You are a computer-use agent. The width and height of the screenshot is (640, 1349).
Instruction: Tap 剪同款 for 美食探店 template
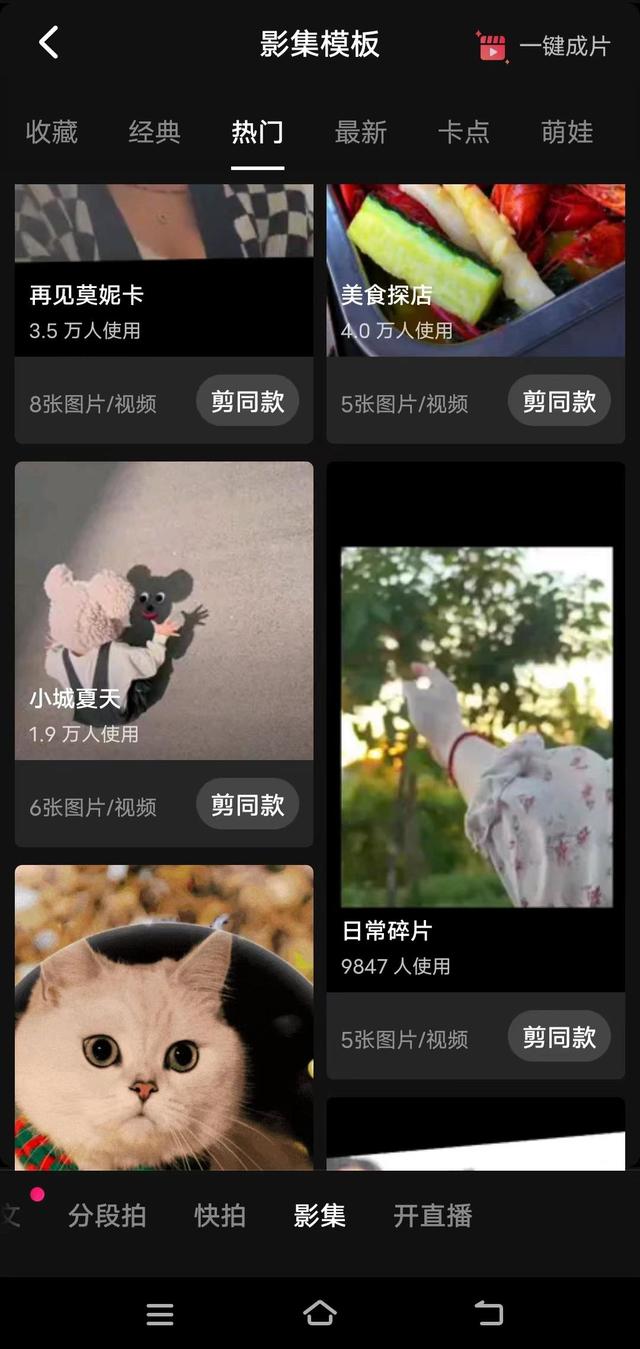558,402
